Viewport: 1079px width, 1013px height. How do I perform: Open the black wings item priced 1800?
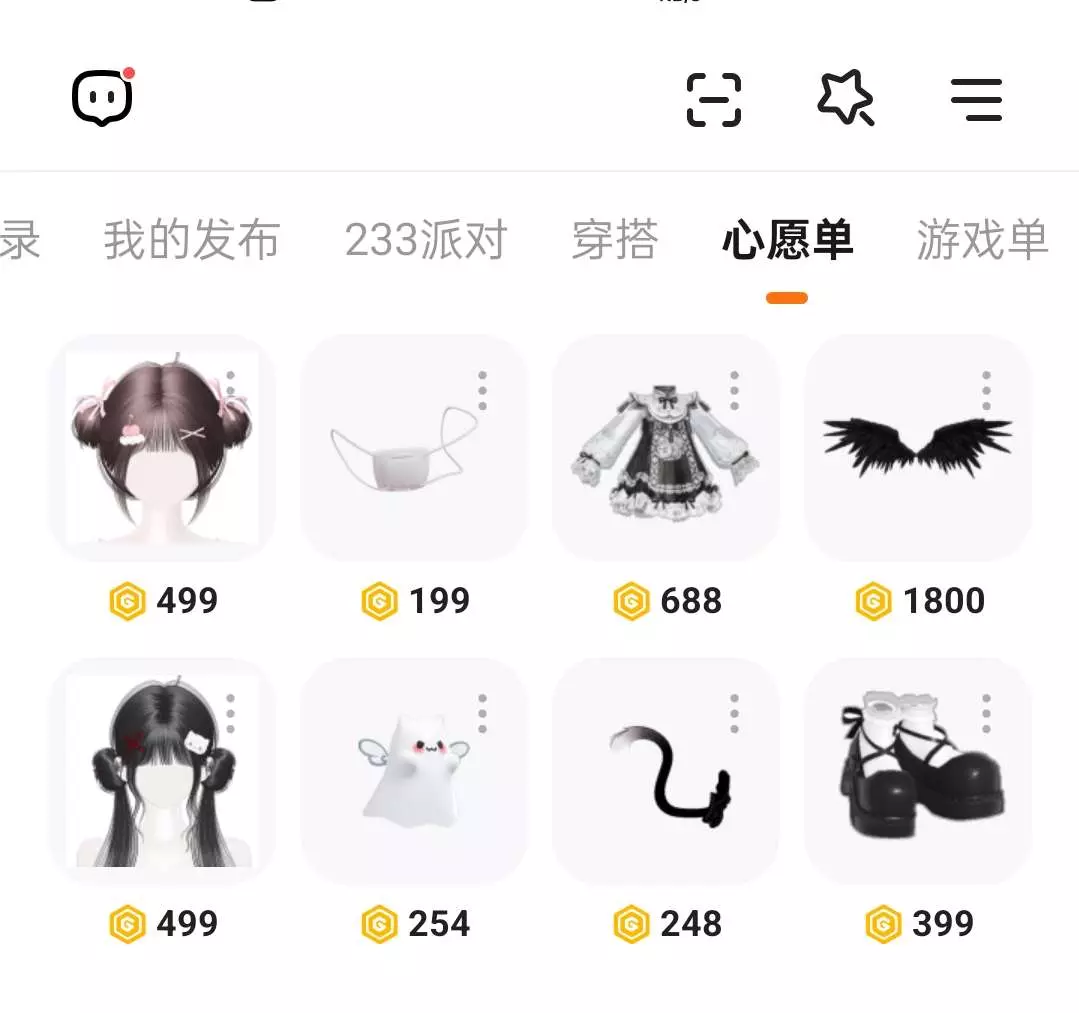pos(919,447)
